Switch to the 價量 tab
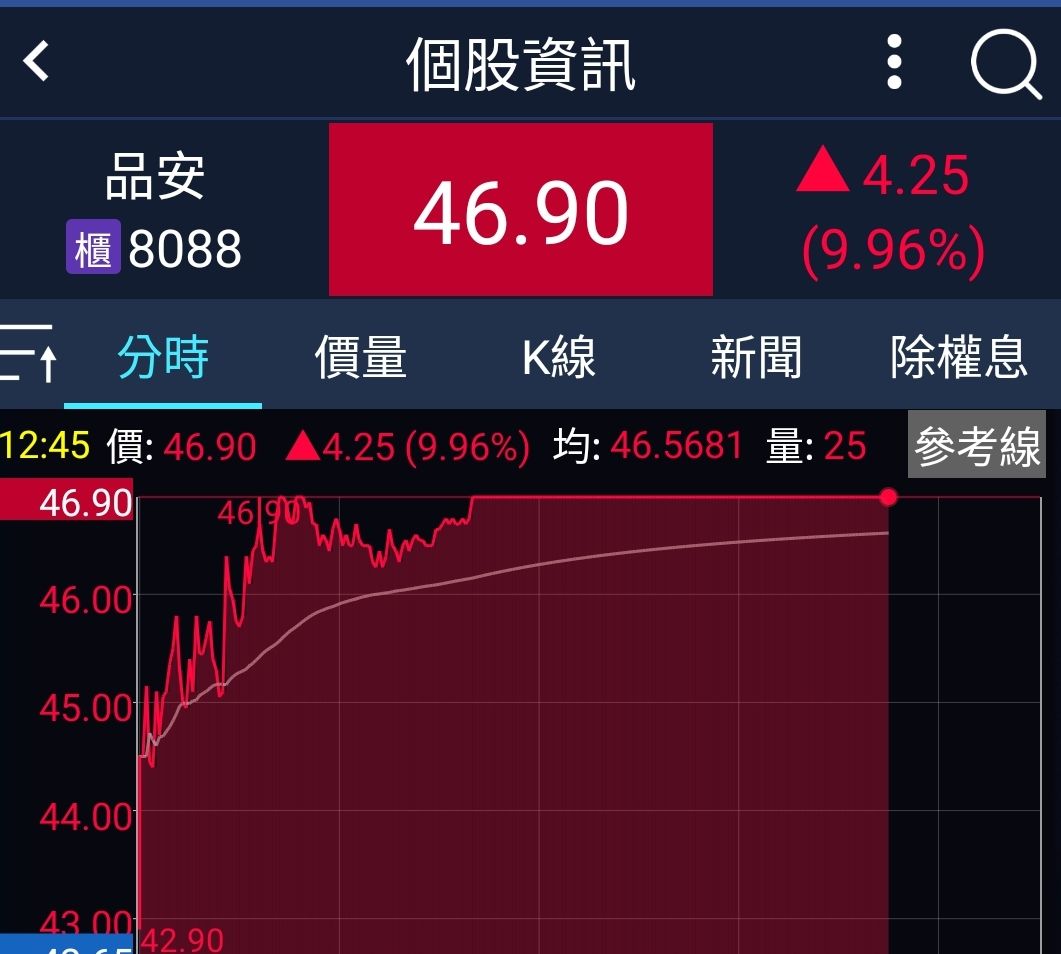 click(x=360, y=357)
